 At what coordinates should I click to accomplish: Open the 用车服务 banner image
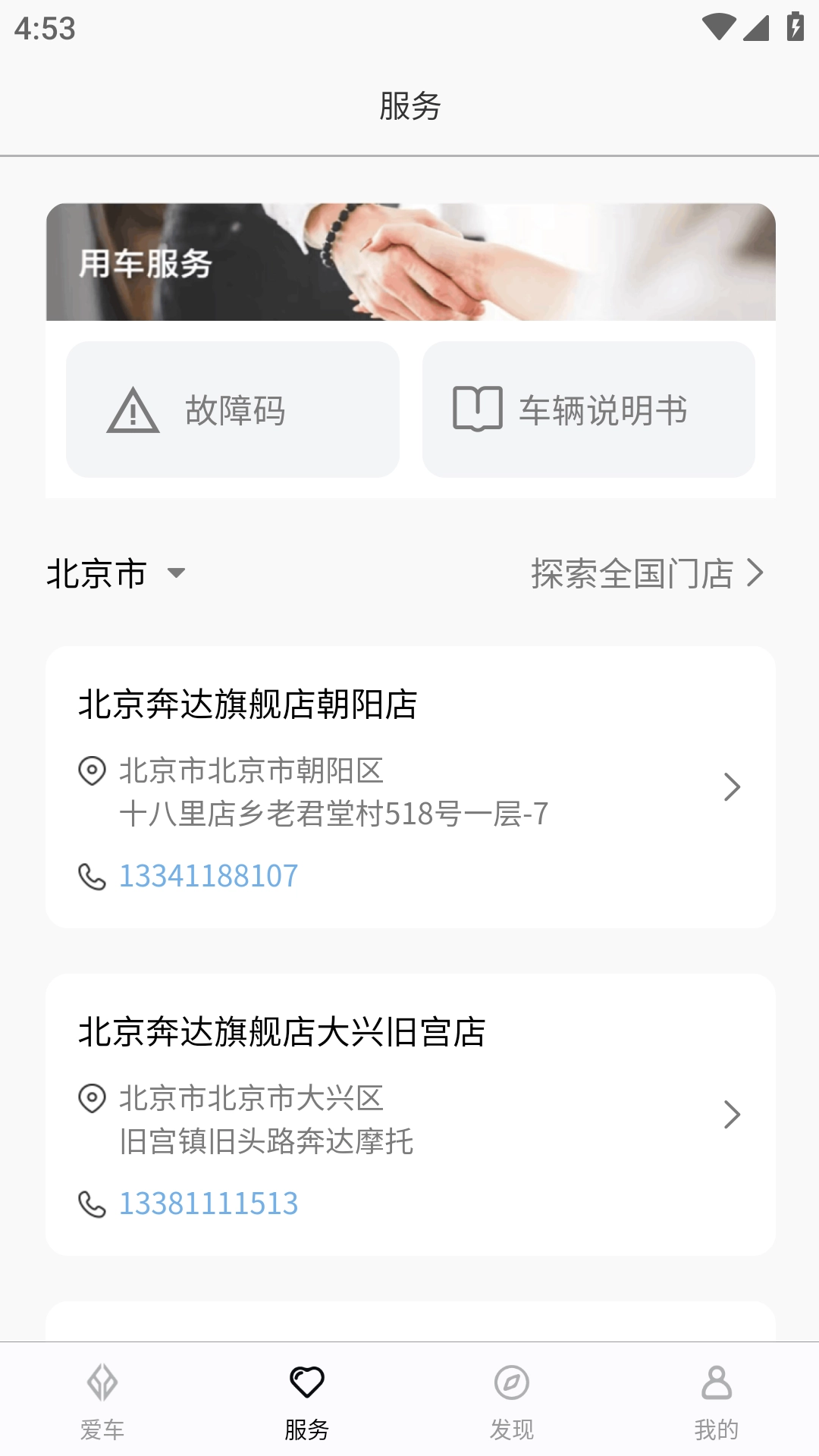click(409, 262)
